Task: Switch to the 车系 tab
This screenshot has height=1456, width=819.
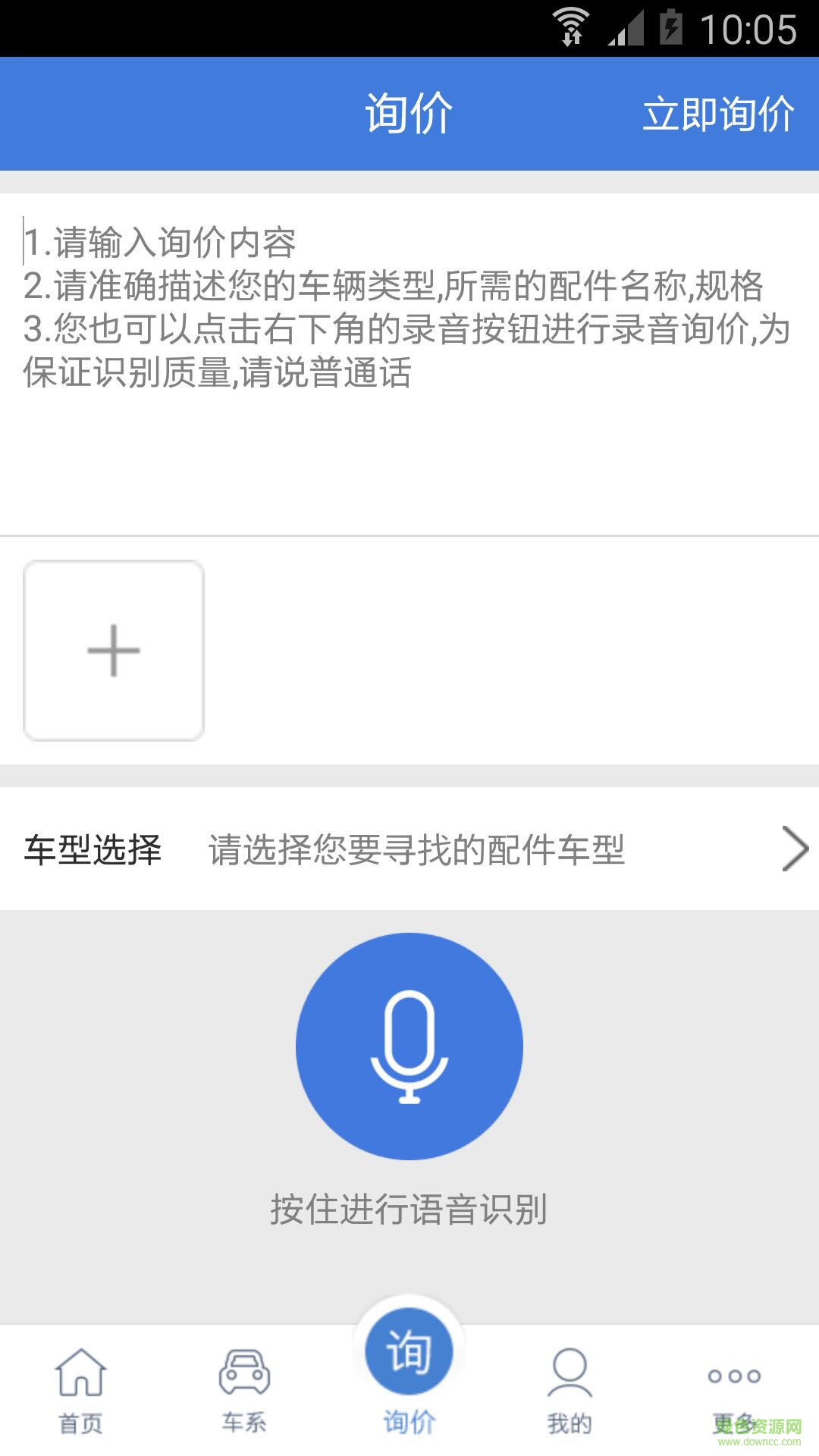Action: [x=245, y=1418]
